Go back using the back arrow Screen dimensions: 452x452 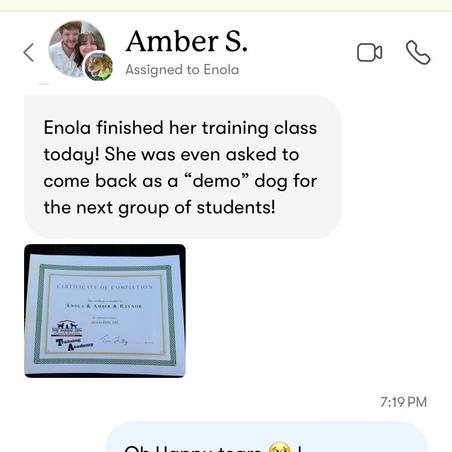point(29,53)
